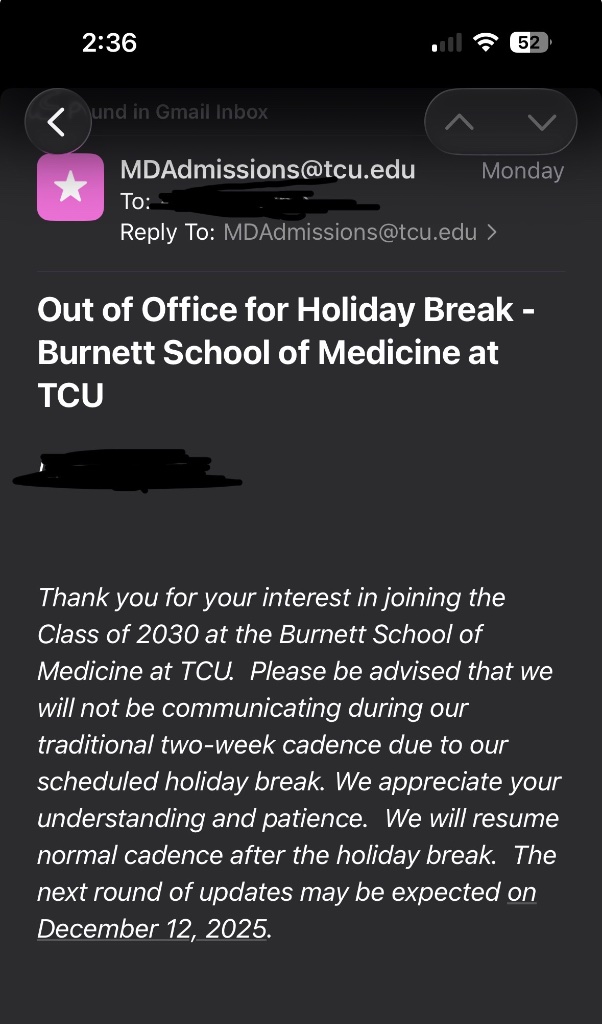Open the underlined date December 12, 2025
Screen dimensions: 602x1024
pyautogui.click(x=152, y=928)
